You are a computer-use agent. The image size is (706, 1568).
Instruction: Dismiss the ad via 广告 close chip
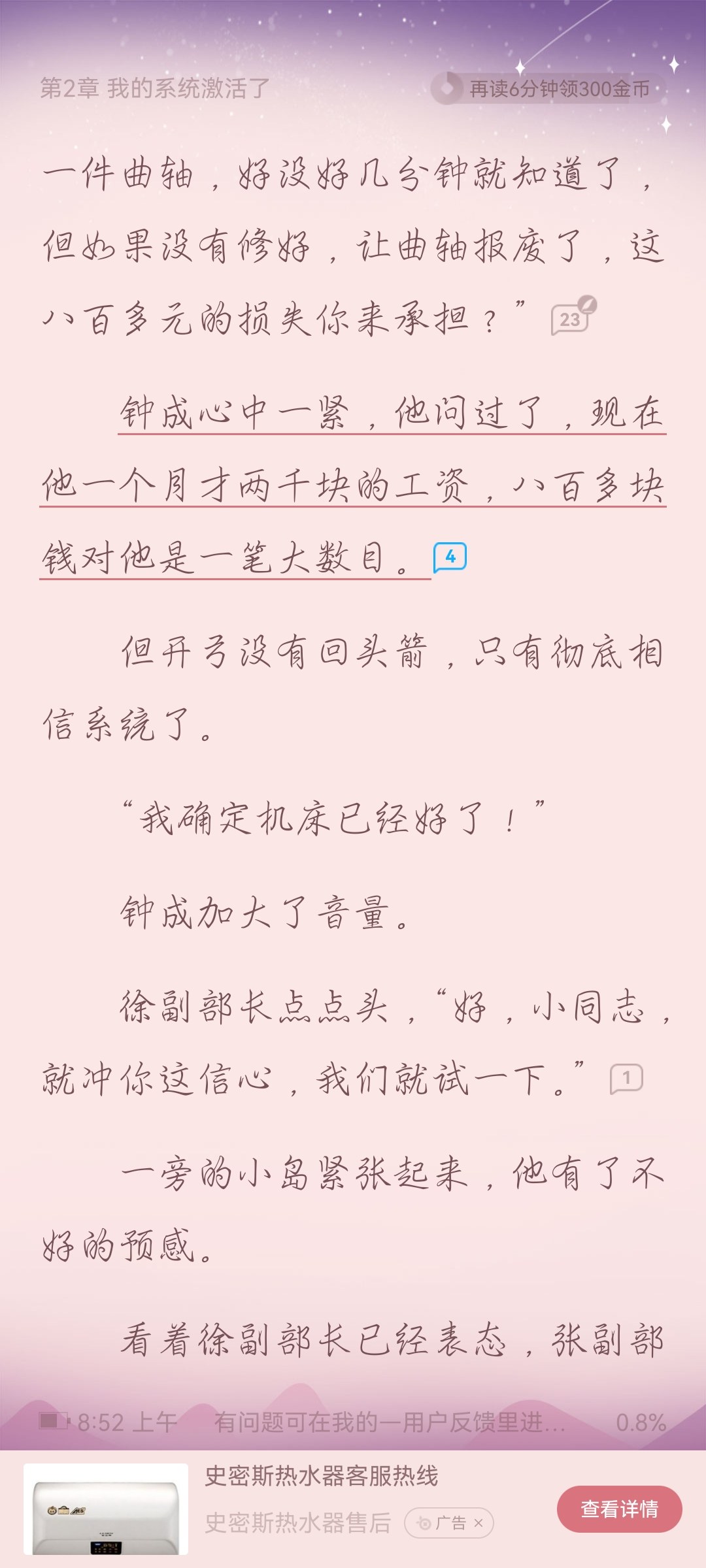tap(449, 1523)
